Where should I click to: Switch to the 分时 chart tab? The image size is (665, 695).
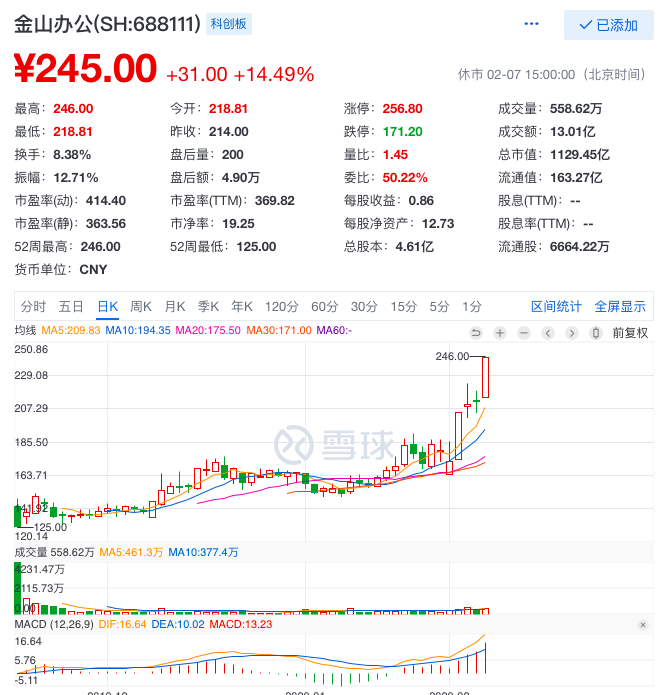tap(33, 307)
